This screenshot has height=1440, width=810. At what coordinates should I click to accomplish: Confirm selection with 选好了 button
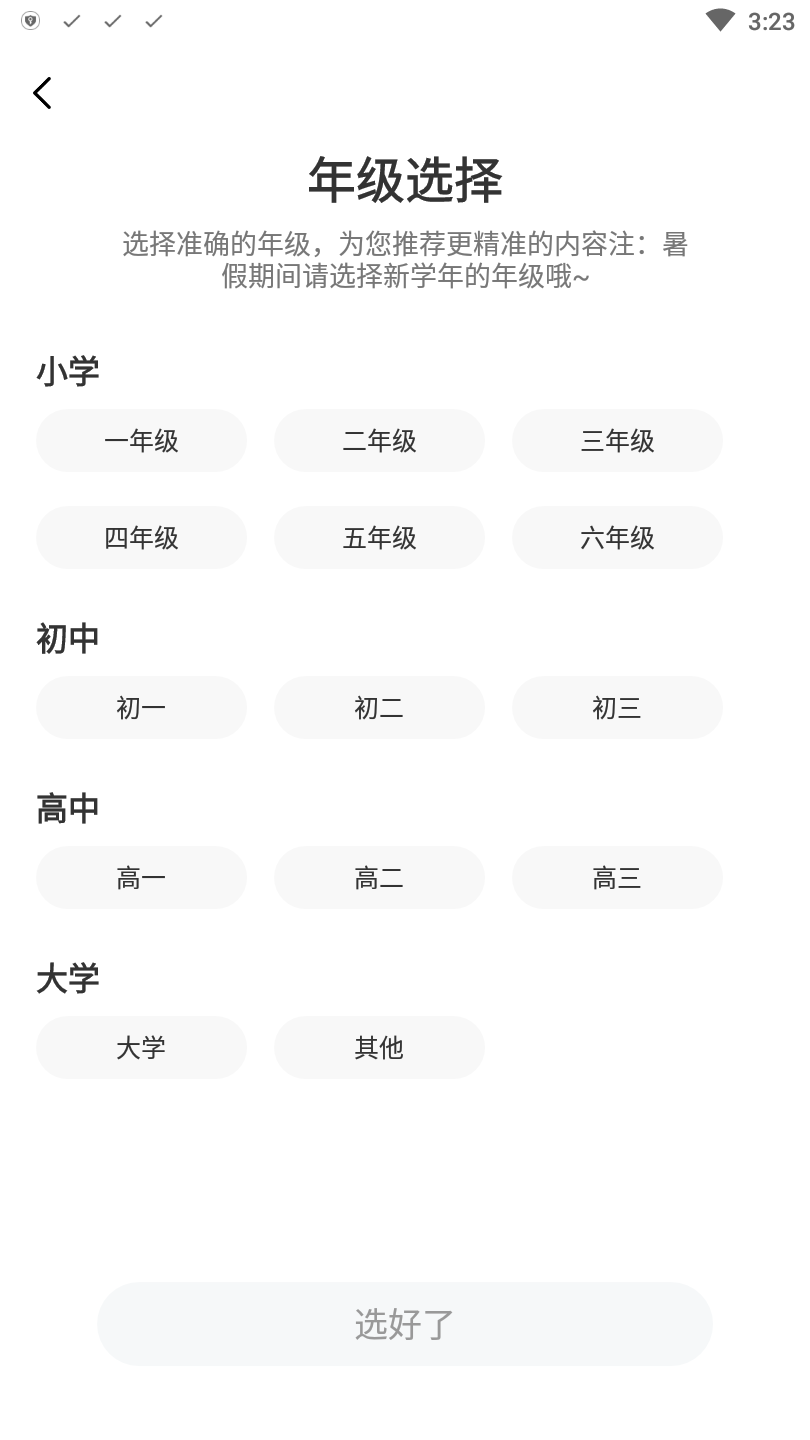pos(405,1323)
